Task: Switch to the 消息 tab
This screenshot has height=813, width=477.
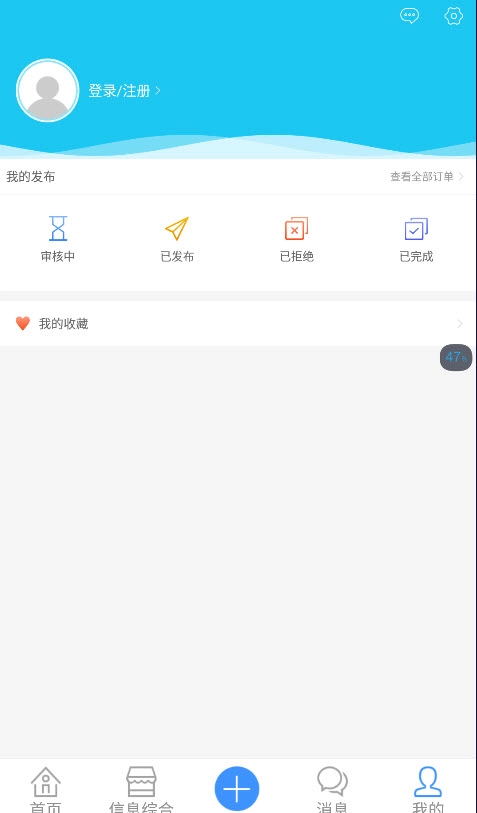Action: [332, 789]
